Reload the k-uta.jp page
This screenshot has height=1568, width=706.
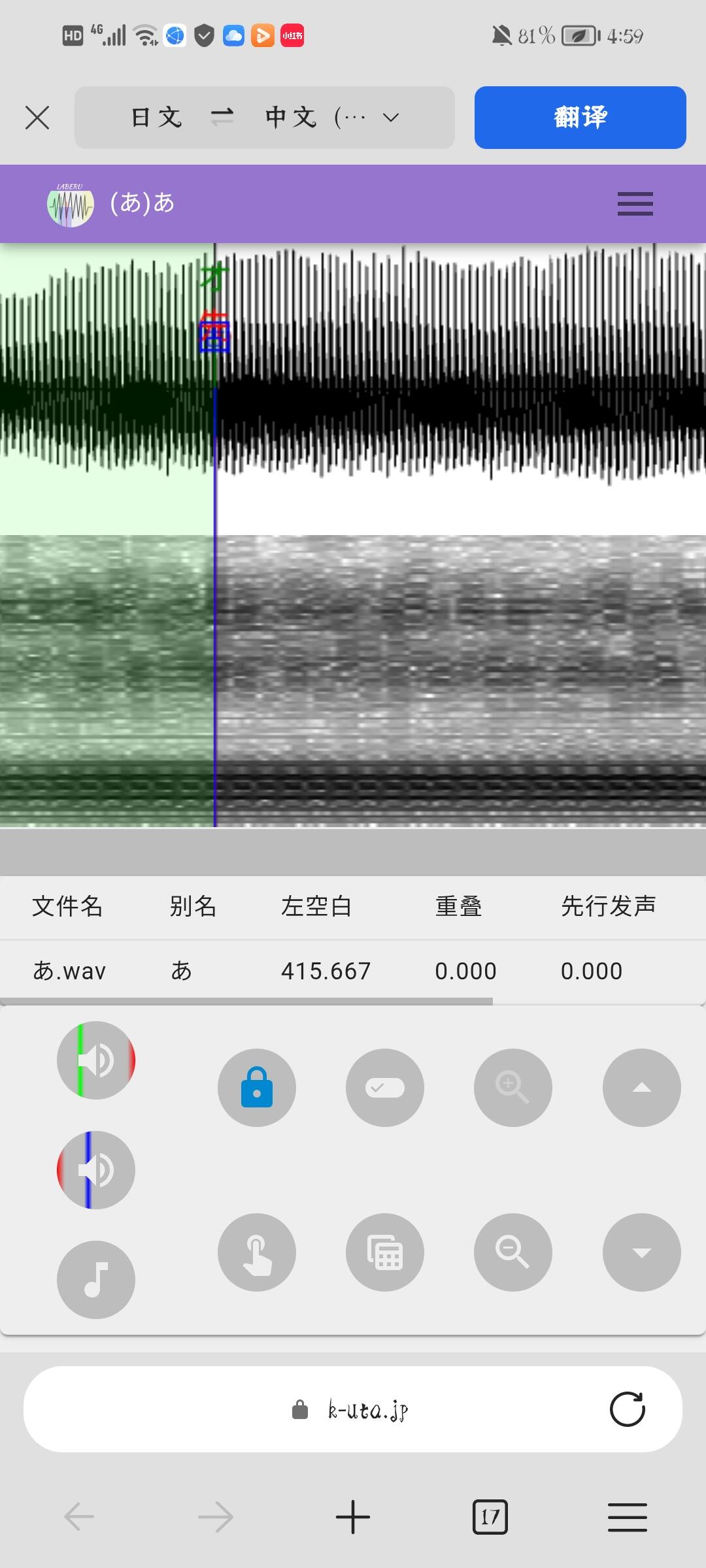coord(628,1409)
